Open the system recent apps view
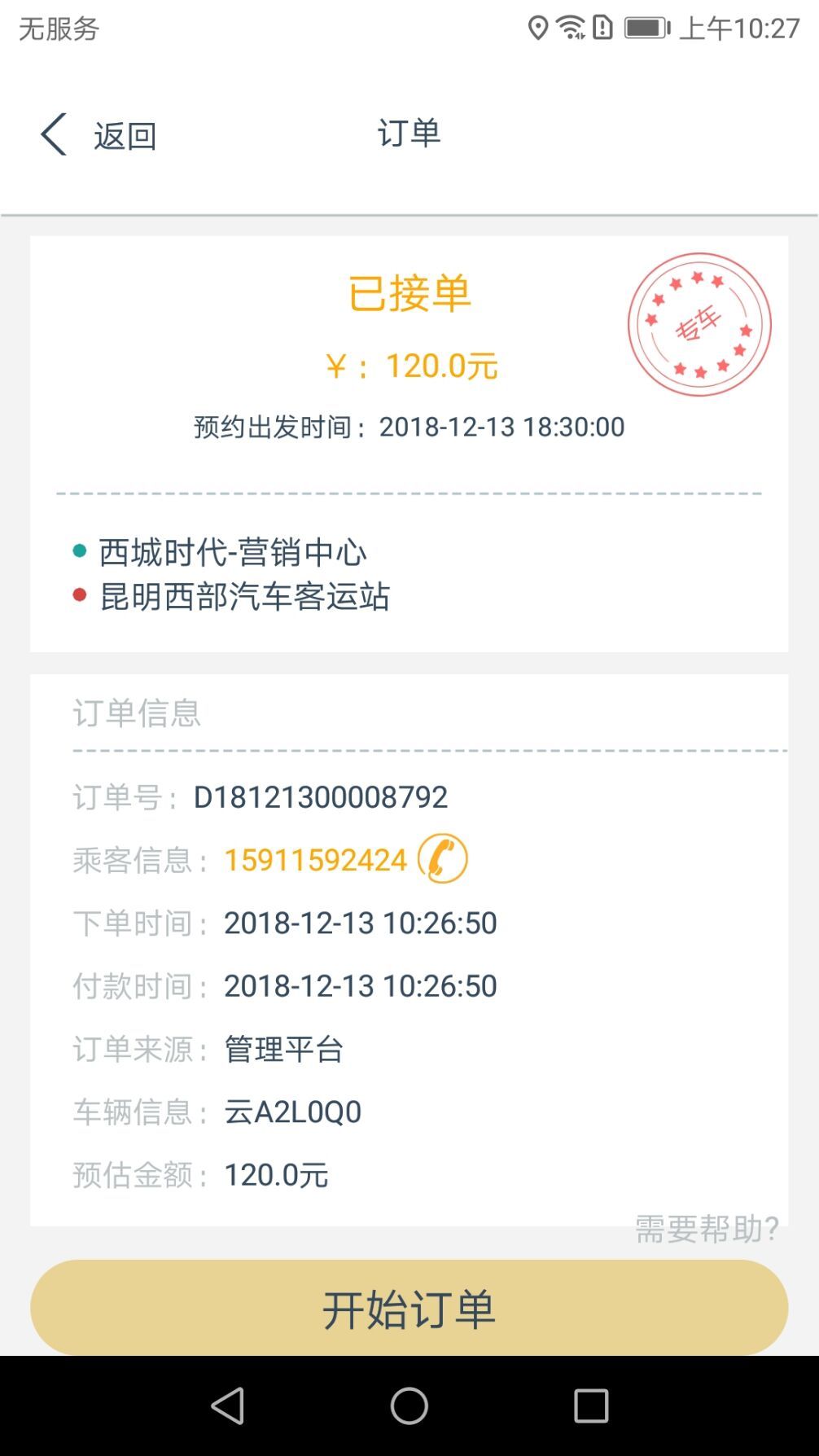Viewport: 819px width, 1456px height. coord(591,1406)
